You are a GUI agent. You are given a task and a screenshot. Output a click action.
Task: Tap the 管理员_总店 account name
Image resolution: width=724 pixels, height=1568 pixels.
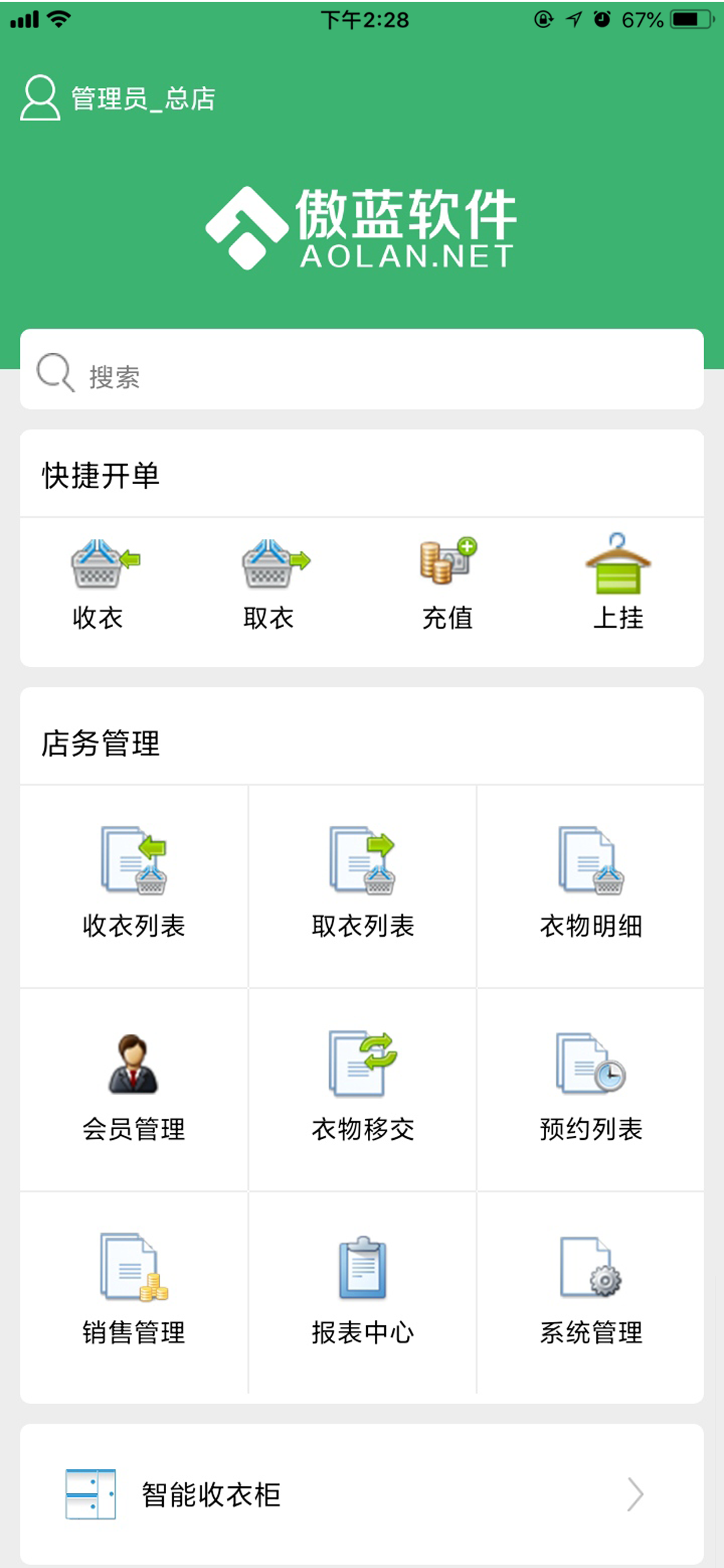[143, 97]
